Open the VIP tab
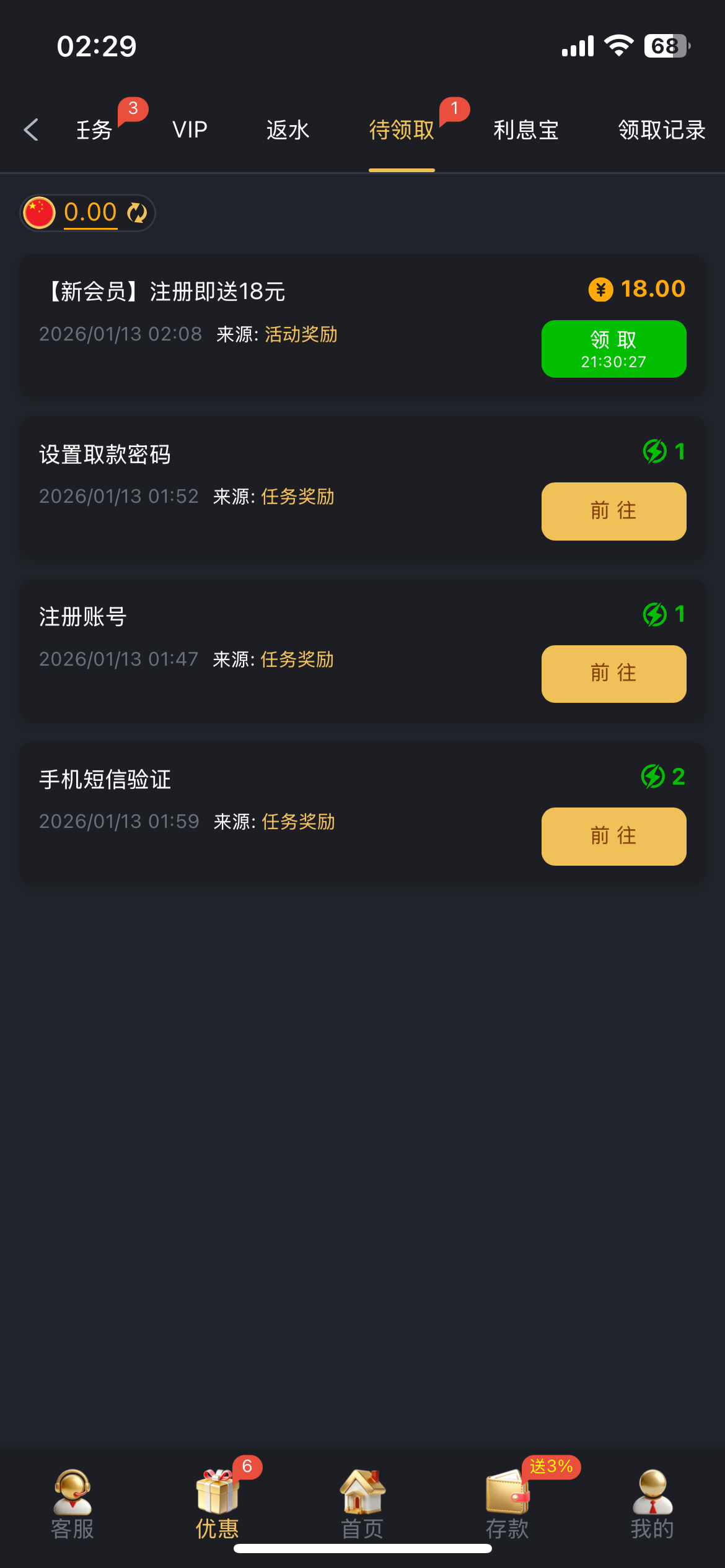 (190, 130)
